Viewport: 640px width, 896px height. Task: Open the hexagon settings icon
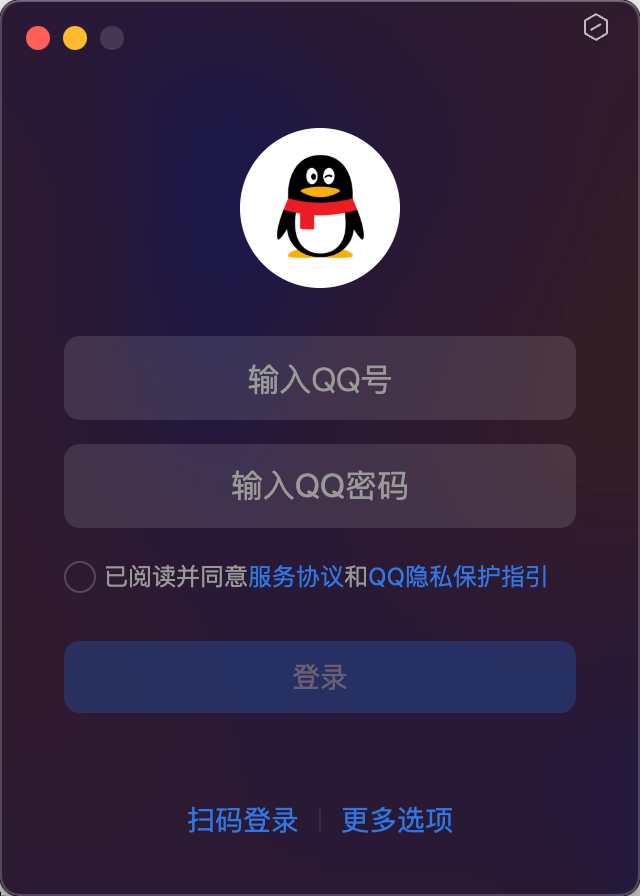[596, 27]
